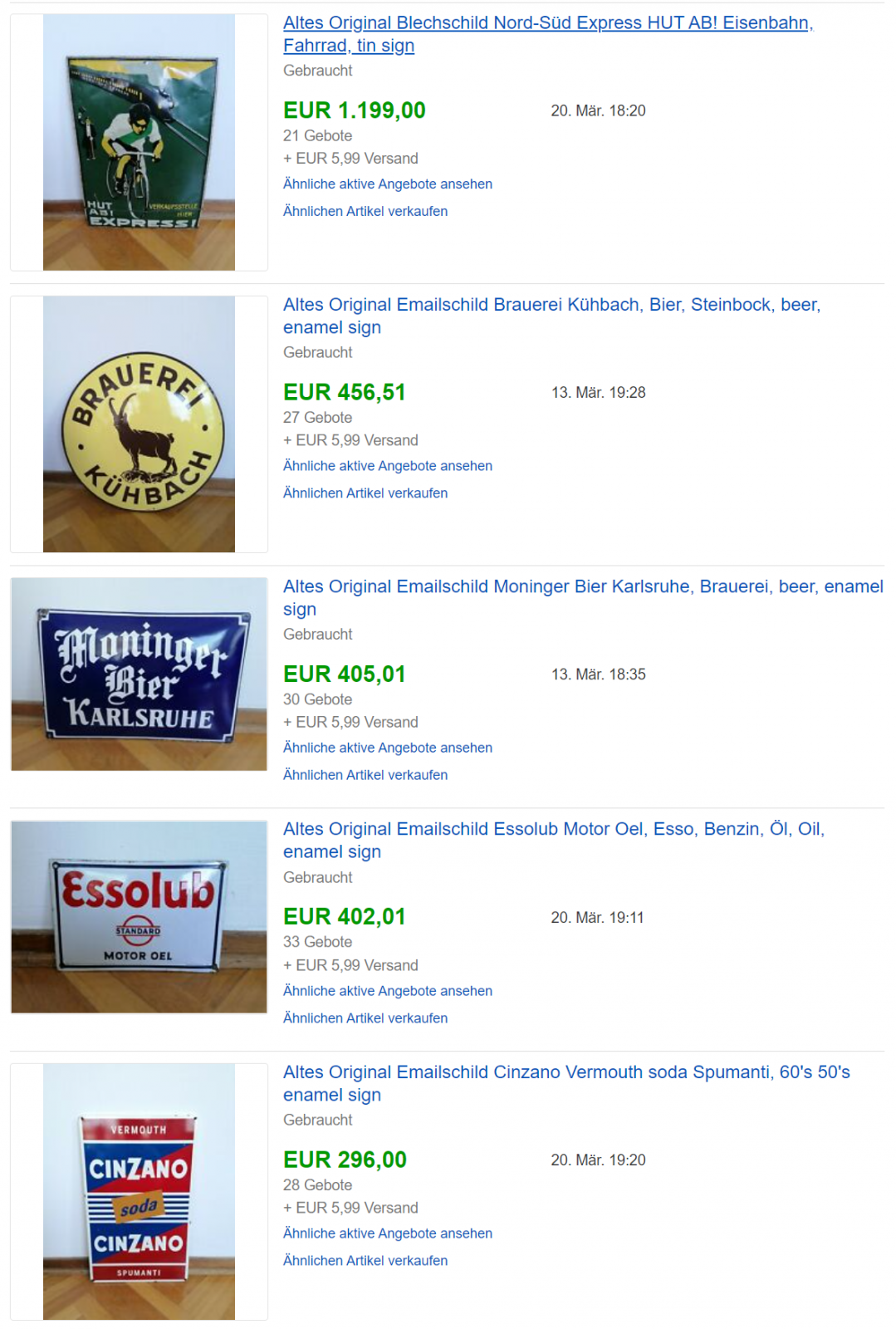
Task: View similar active offers for Nord-Süd Express
Action: pos(387,184)
